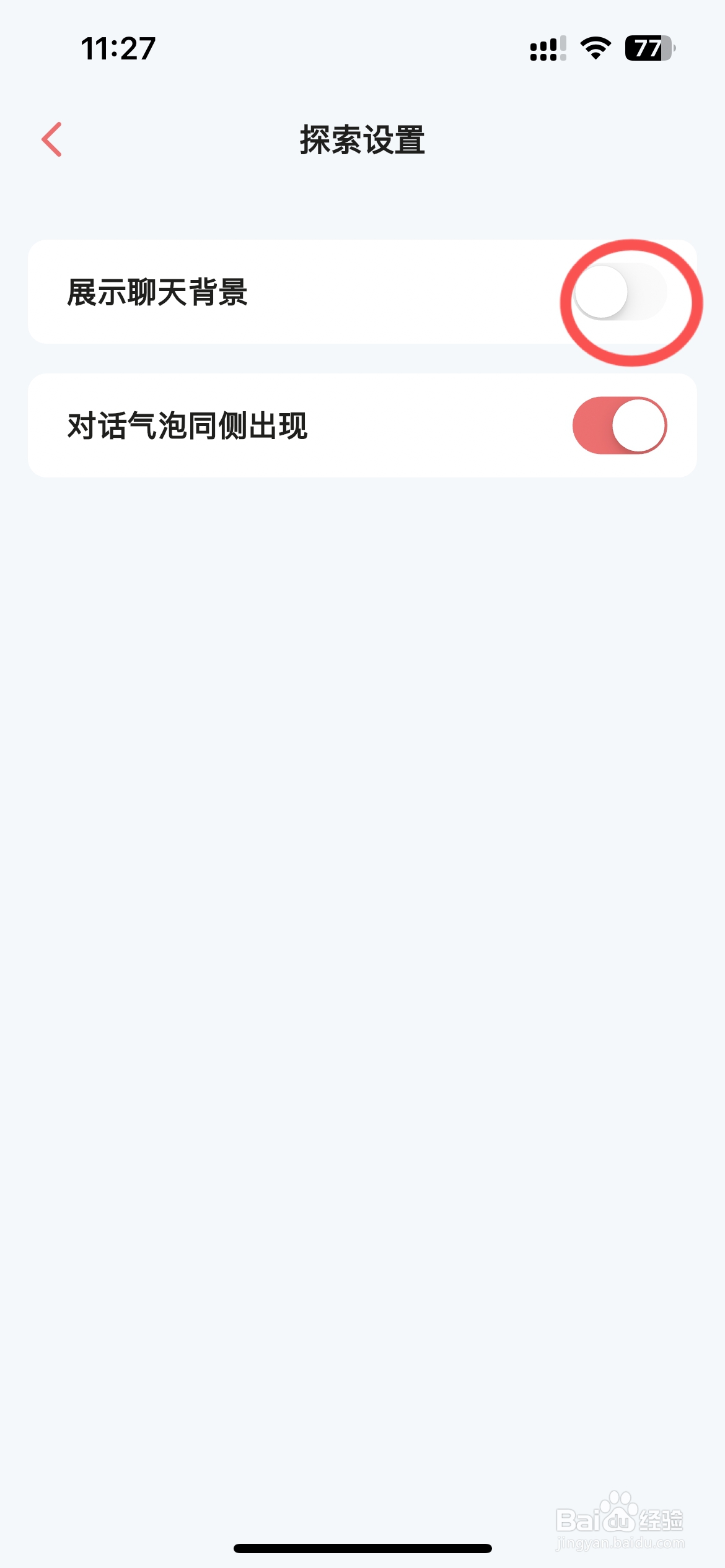Expand the 展示聊天背景 settings row
Viewport: 725px width, 1568px height.
[362, 292]
